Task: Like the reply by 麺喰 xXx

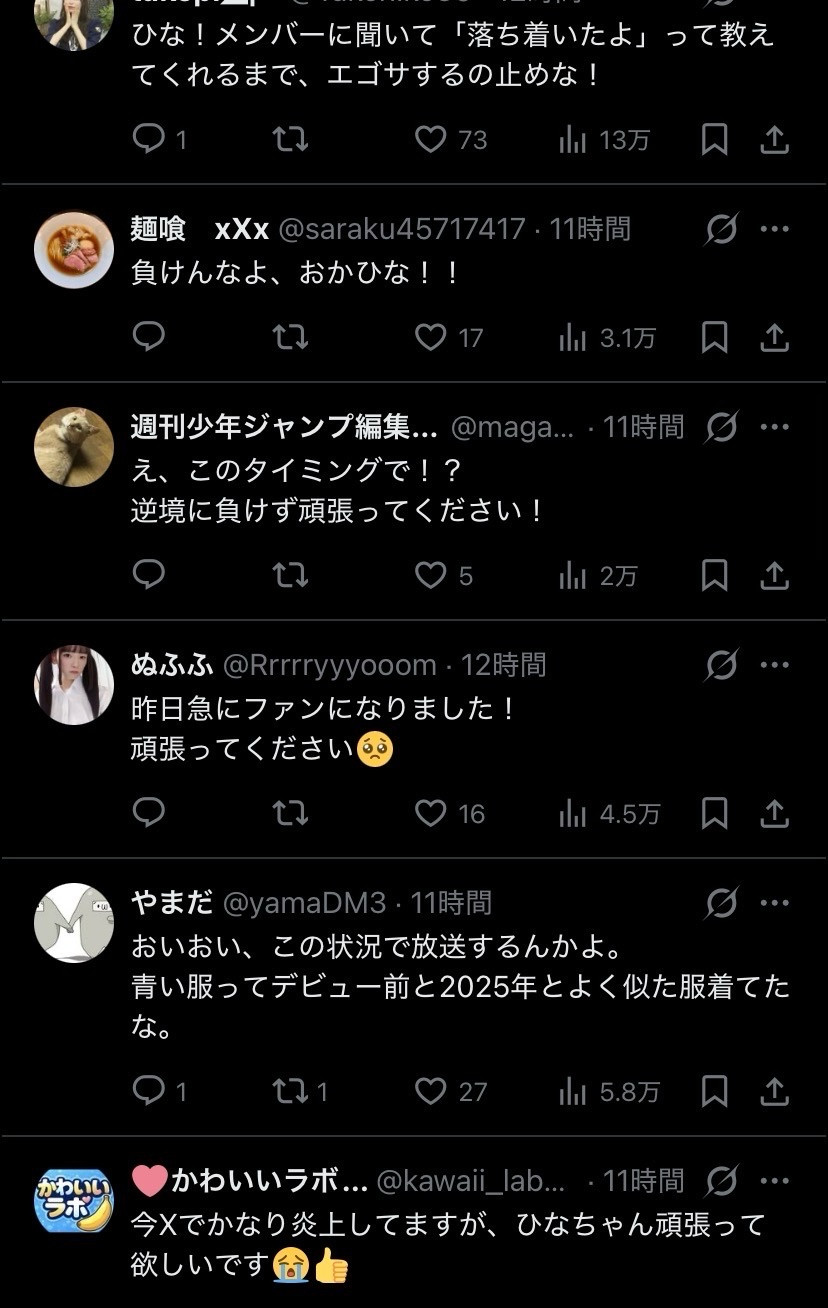Action: pos(431,338)
